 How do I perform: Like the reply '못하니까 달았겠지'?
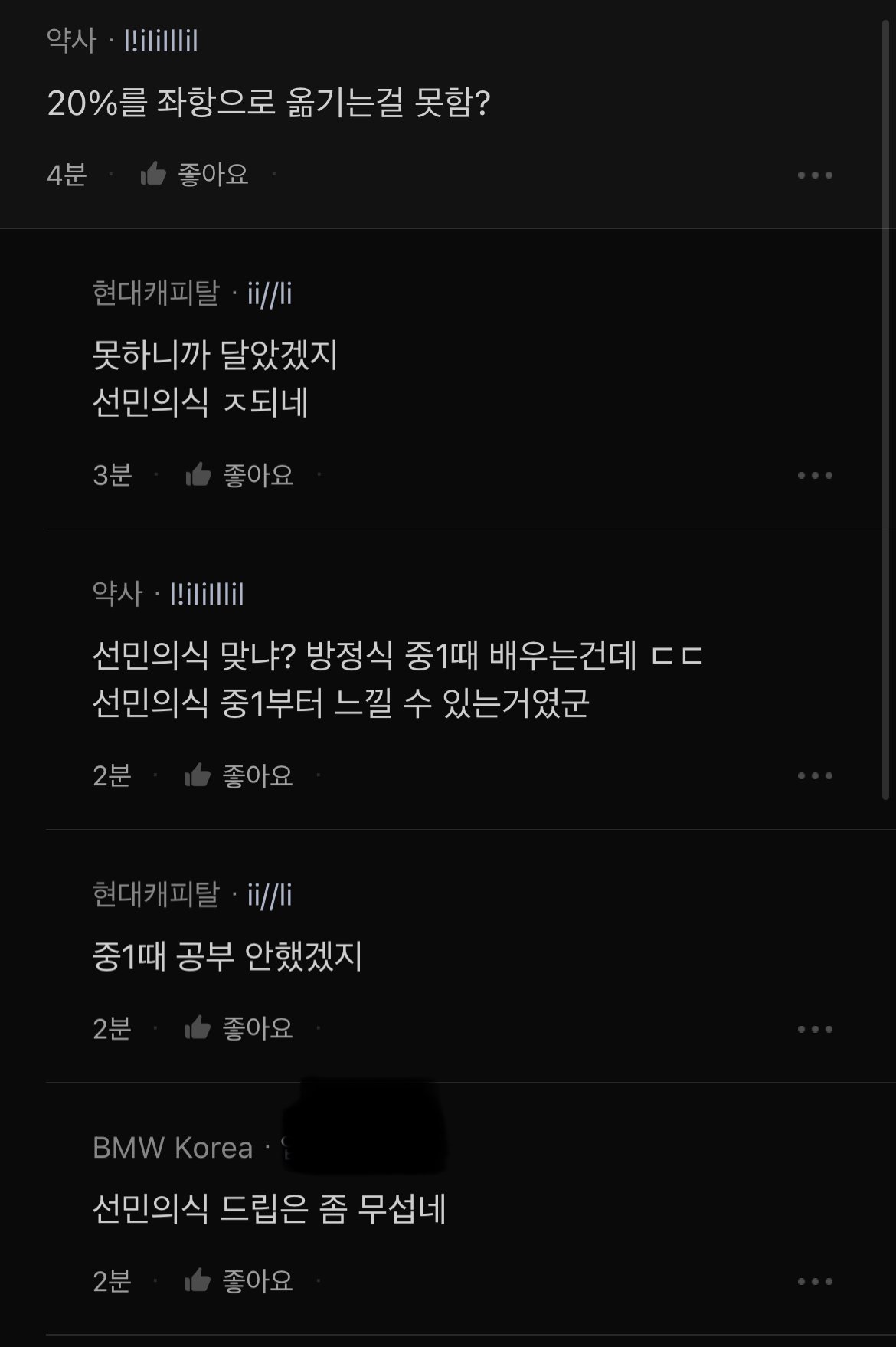(240, 475)
